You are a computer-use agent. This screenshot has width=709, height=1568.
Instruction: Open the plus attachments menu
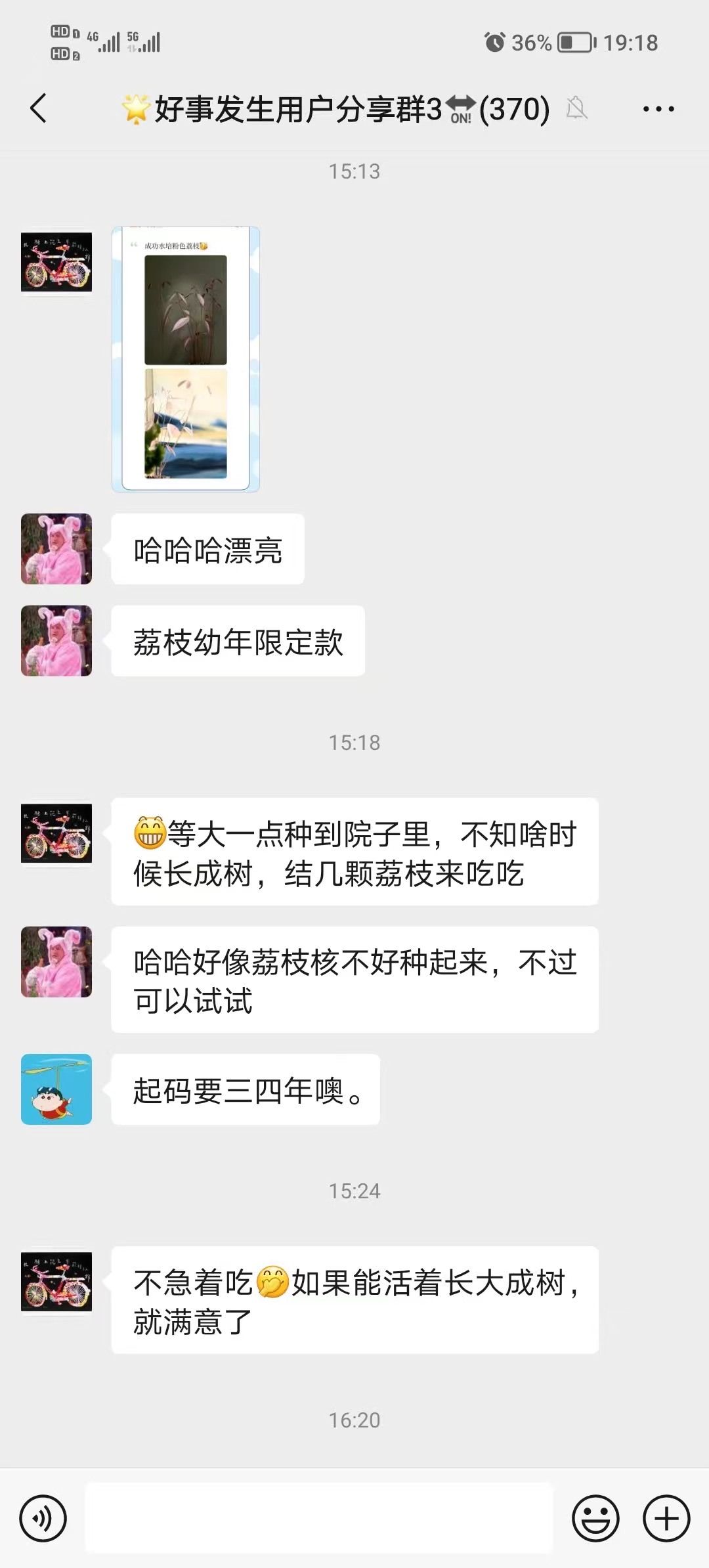pos(666,1519)
